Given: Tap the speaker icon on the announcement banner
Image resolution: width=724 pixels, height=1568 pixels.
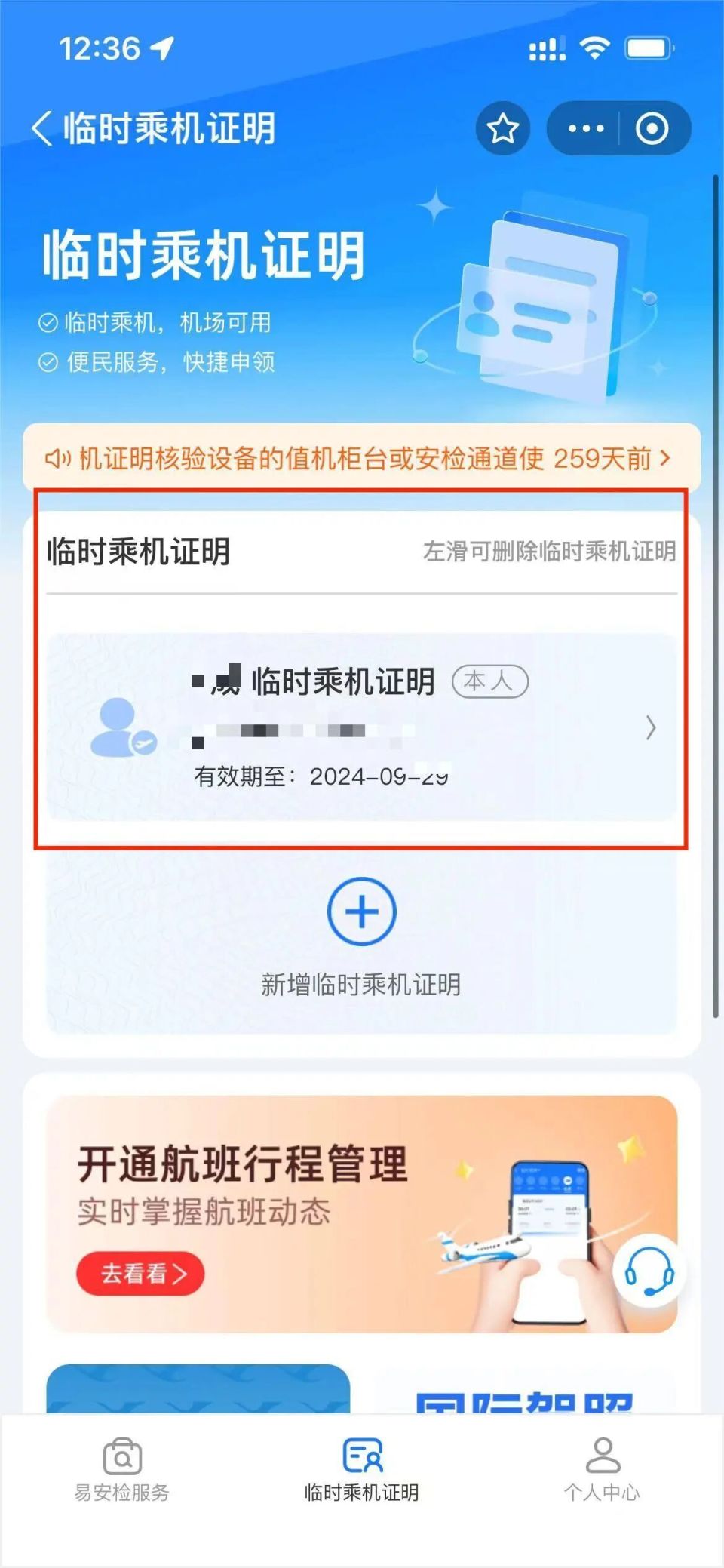Looking at the screenshot, I should (59, 457).
